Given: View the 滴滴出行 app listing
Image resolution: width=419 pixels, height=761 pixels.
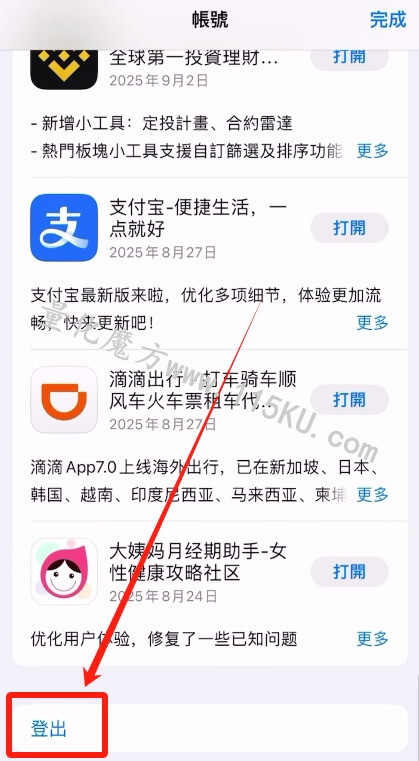Looking at the screenshot, I should (x=64, y=399).
